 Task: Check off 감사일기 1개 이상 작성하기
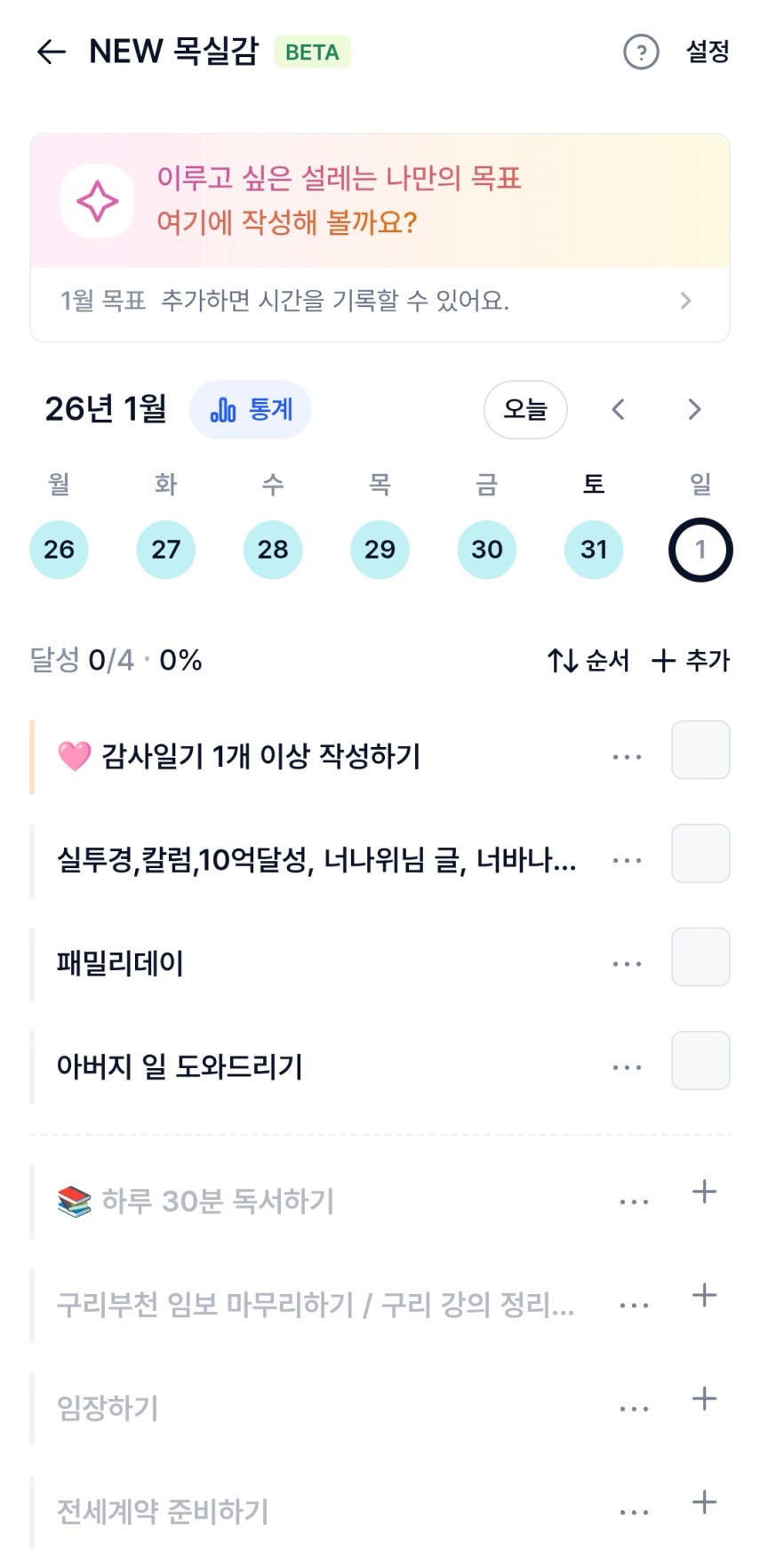click(x=700, y=751)
